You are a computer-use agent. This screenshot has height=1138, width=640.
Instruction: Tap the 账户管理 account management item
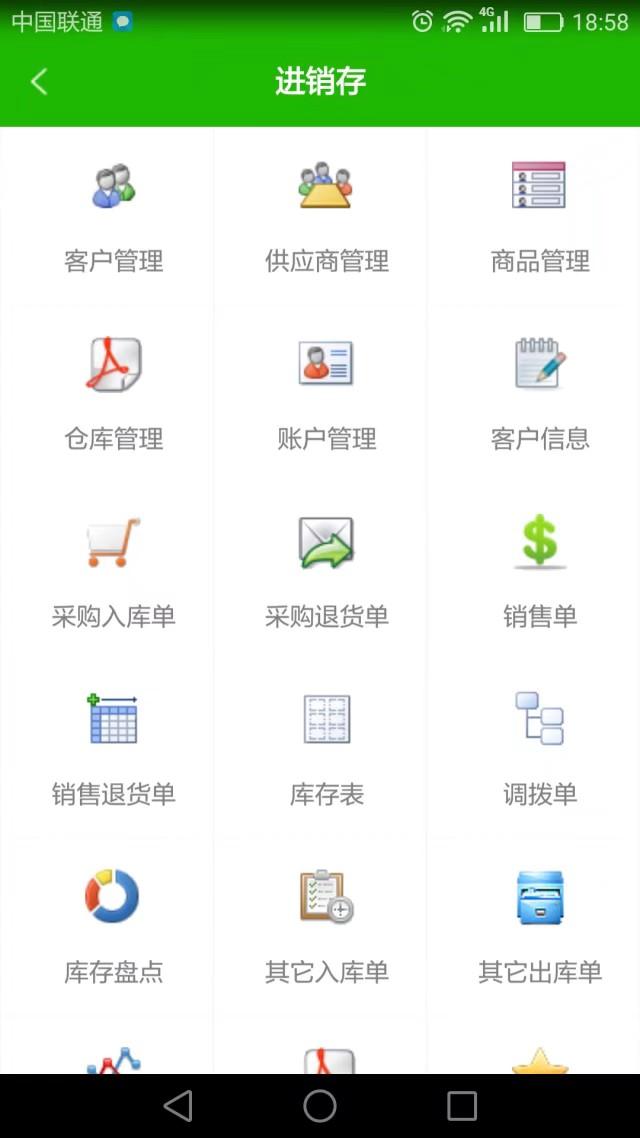(327, 394)
